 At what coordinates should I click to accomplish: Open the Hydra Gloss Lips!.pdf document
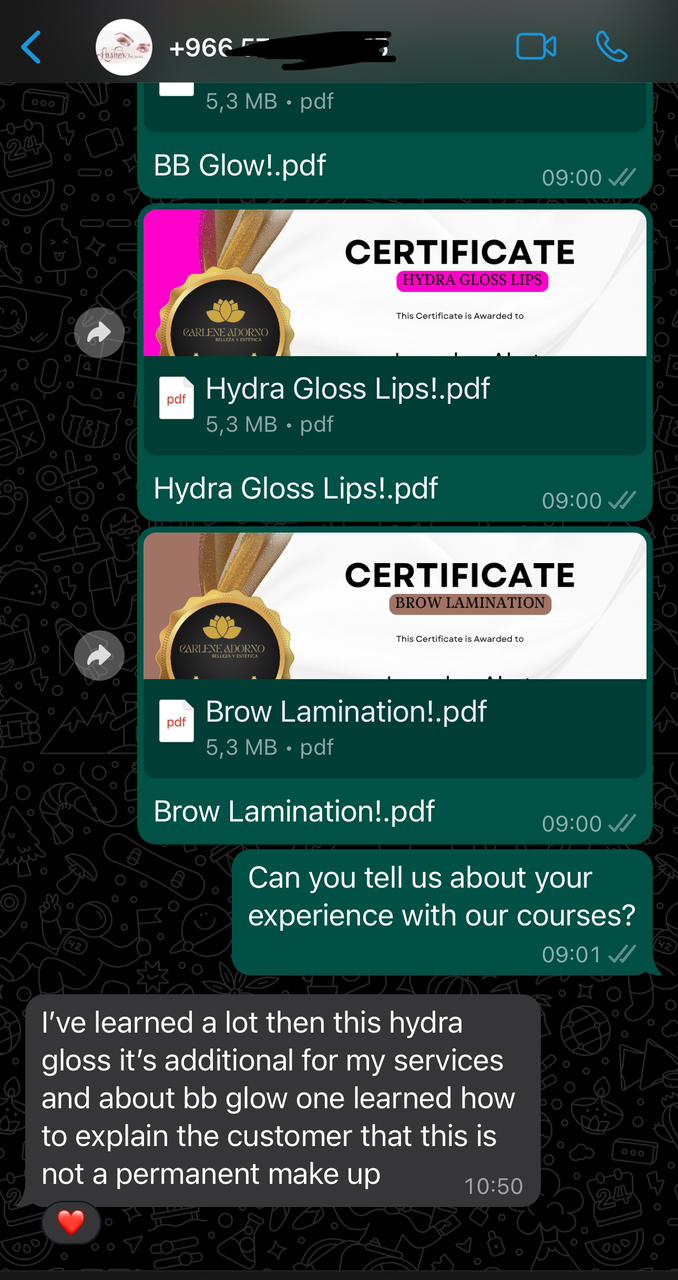395,404
